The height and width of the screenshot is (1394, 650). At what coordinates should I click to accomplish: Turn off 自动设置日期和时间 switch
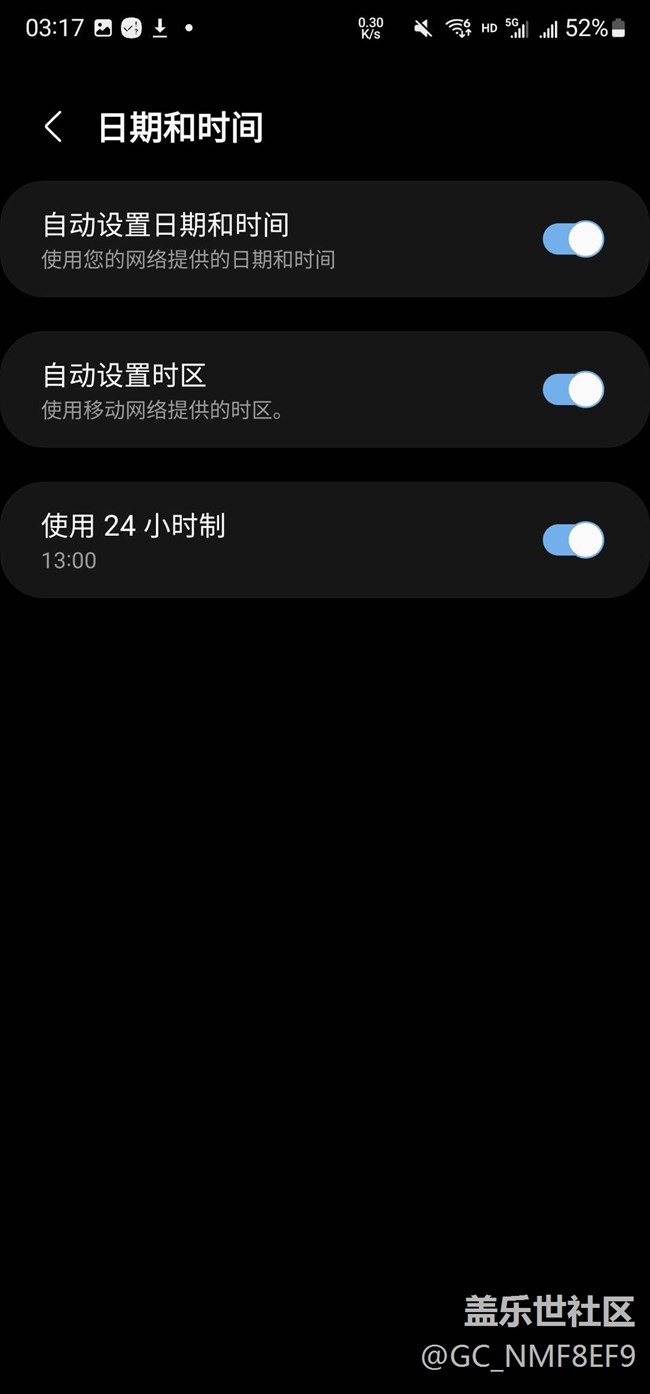tap(573, 239)
